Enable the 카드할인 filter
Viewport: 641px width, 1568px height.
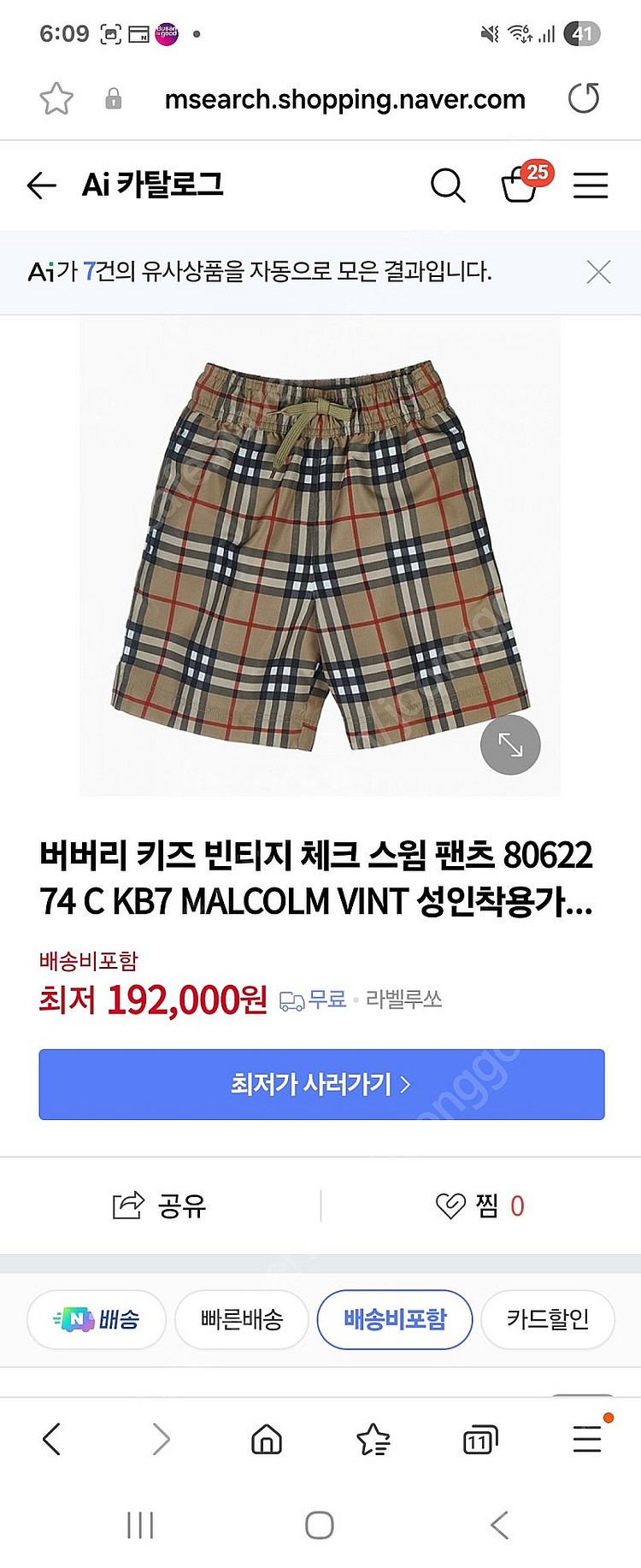[x=547, y=1319]
